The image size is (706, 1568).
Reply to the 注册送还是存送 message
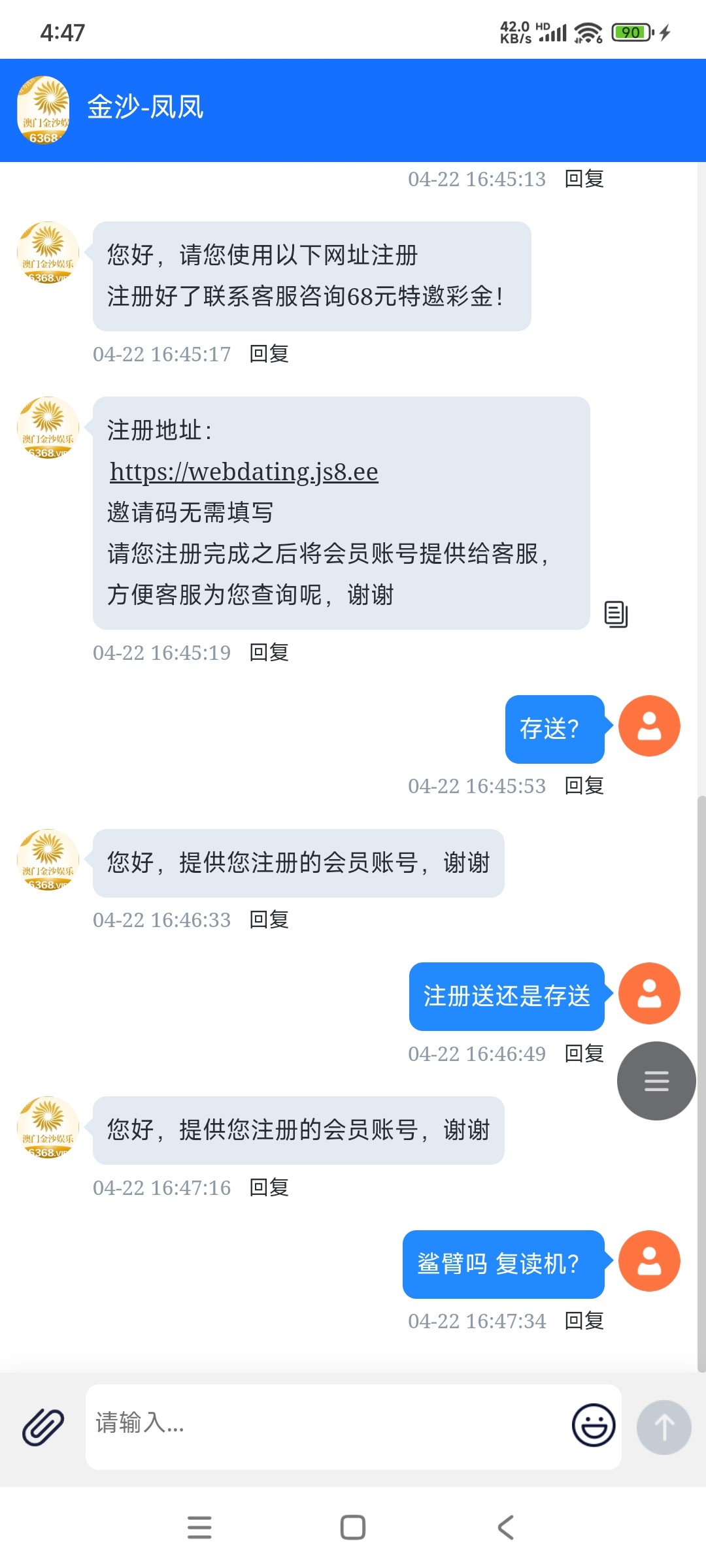(x=584, y=1053)
